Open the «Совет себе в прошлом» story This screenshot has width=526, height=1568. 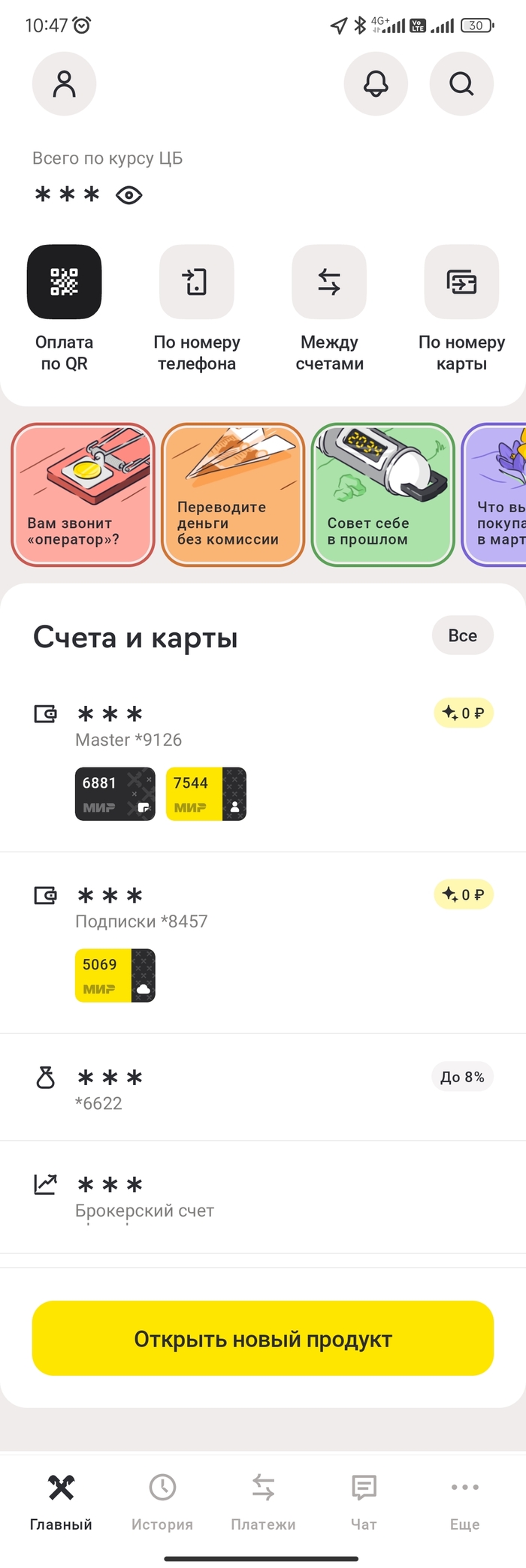pyautogui.click(x=382, y=494)
